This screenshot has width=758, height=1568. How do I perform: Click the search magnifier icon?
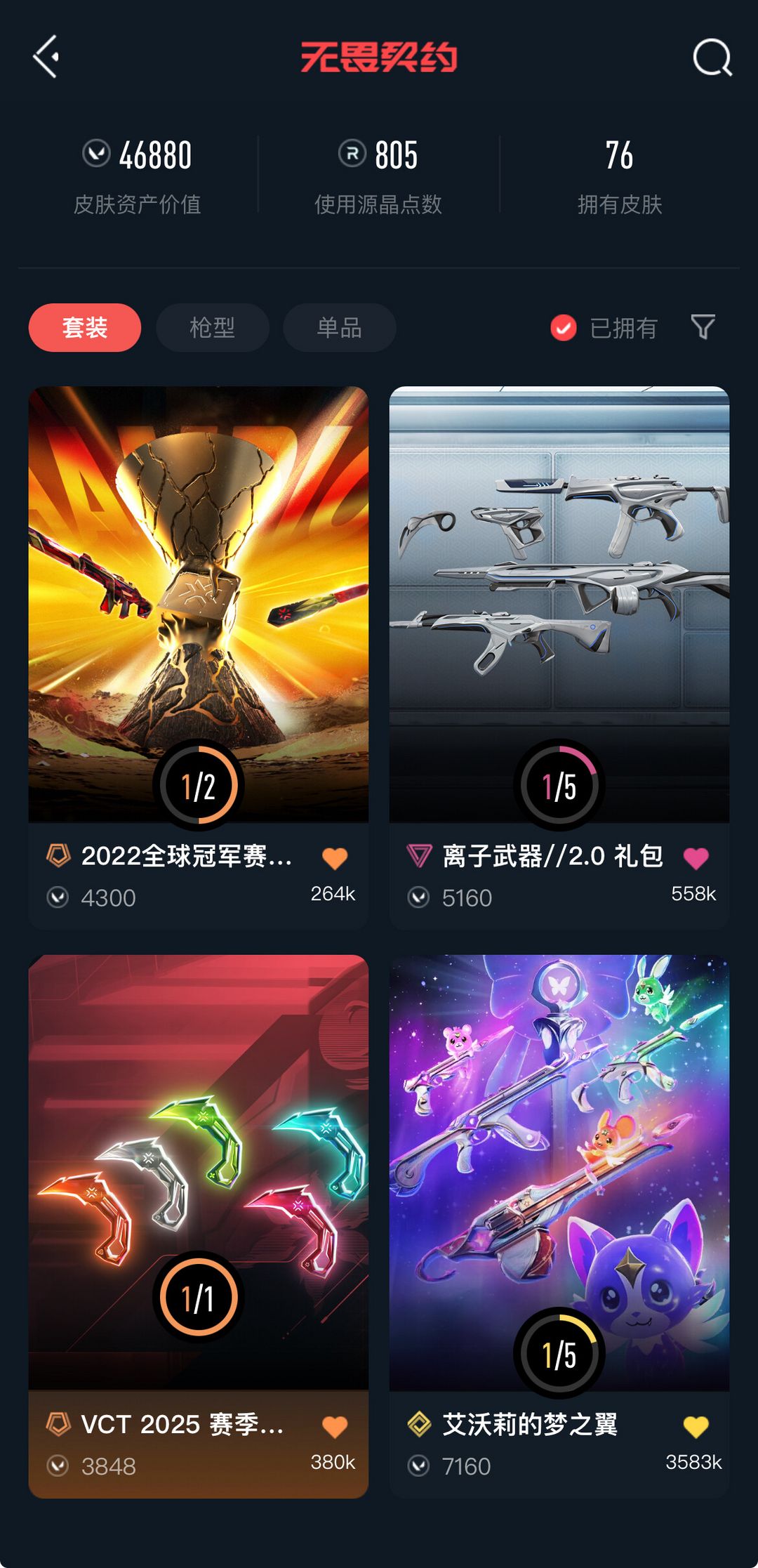coord(712,58)
